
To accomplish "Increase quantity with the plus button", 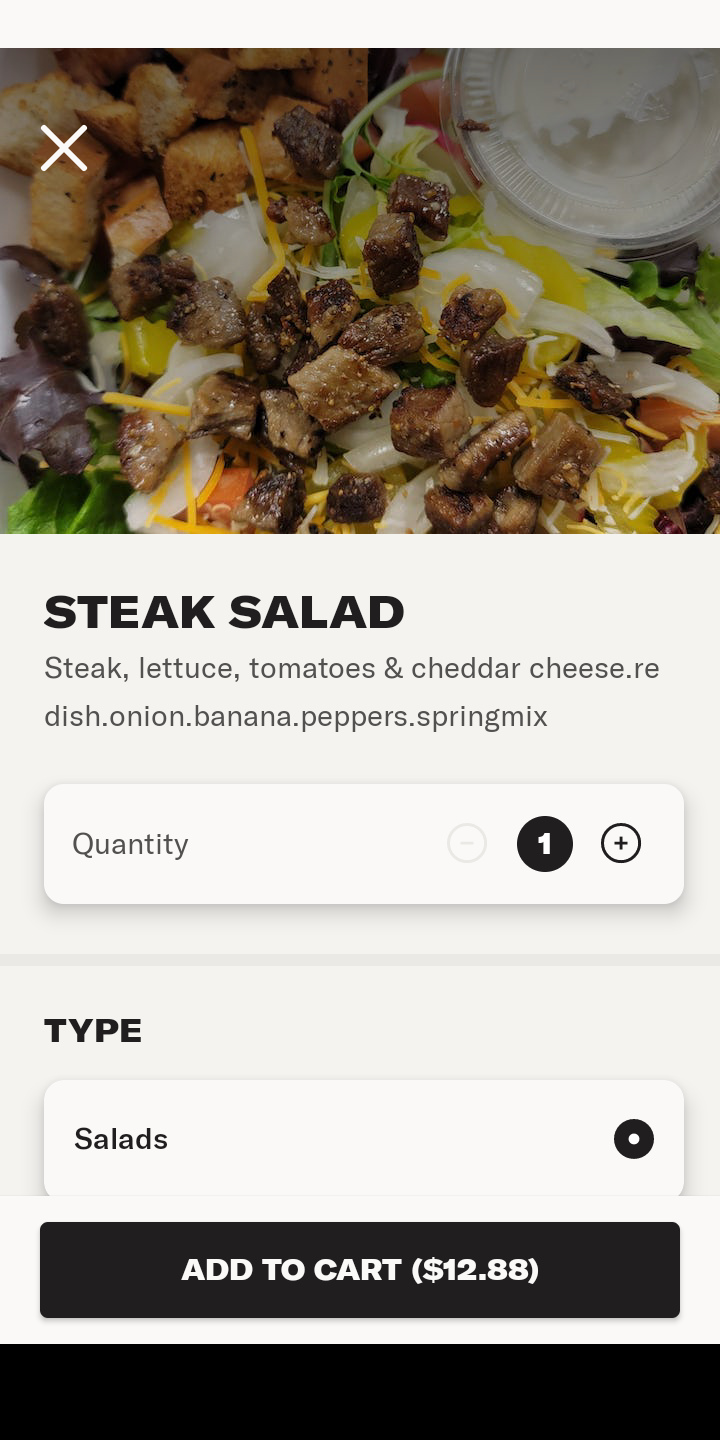I will point(621,844).
